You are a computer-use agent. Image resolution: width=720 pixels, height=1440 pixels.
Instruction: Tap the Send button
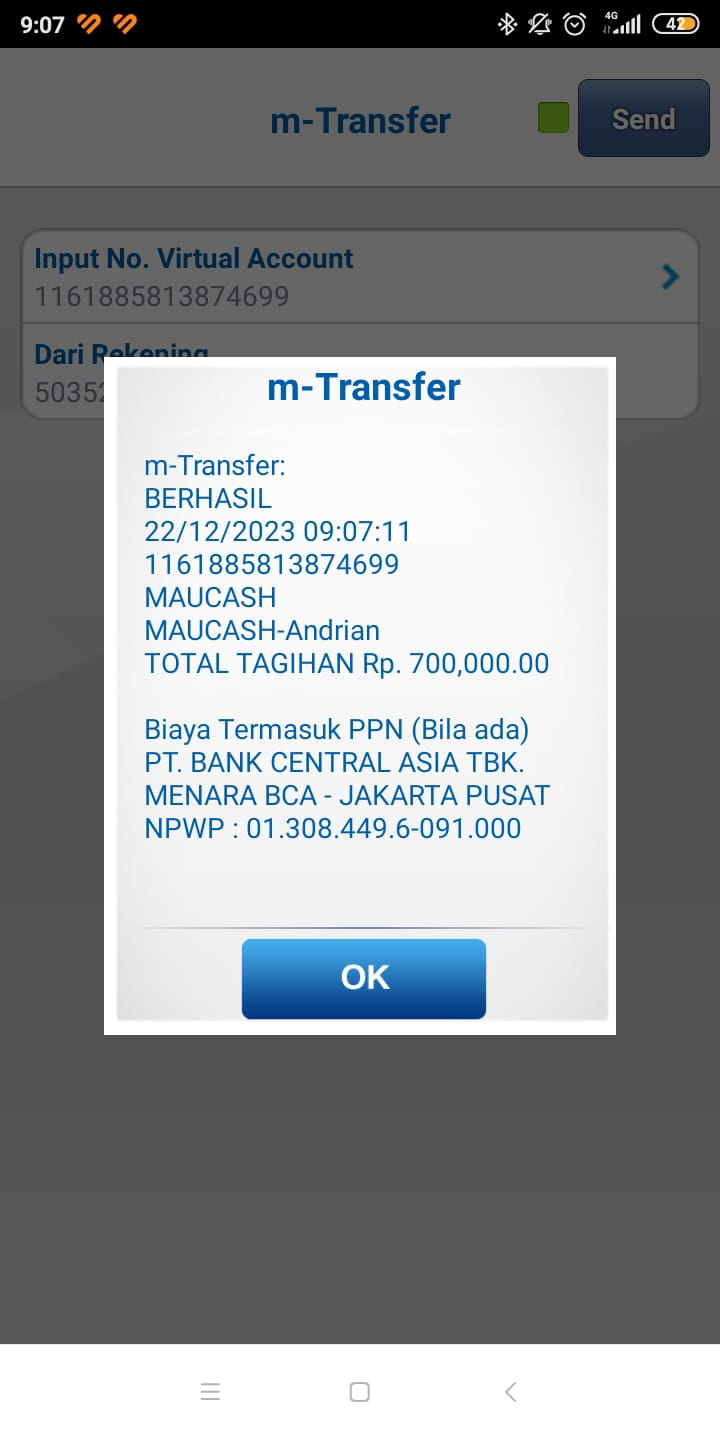643,119
